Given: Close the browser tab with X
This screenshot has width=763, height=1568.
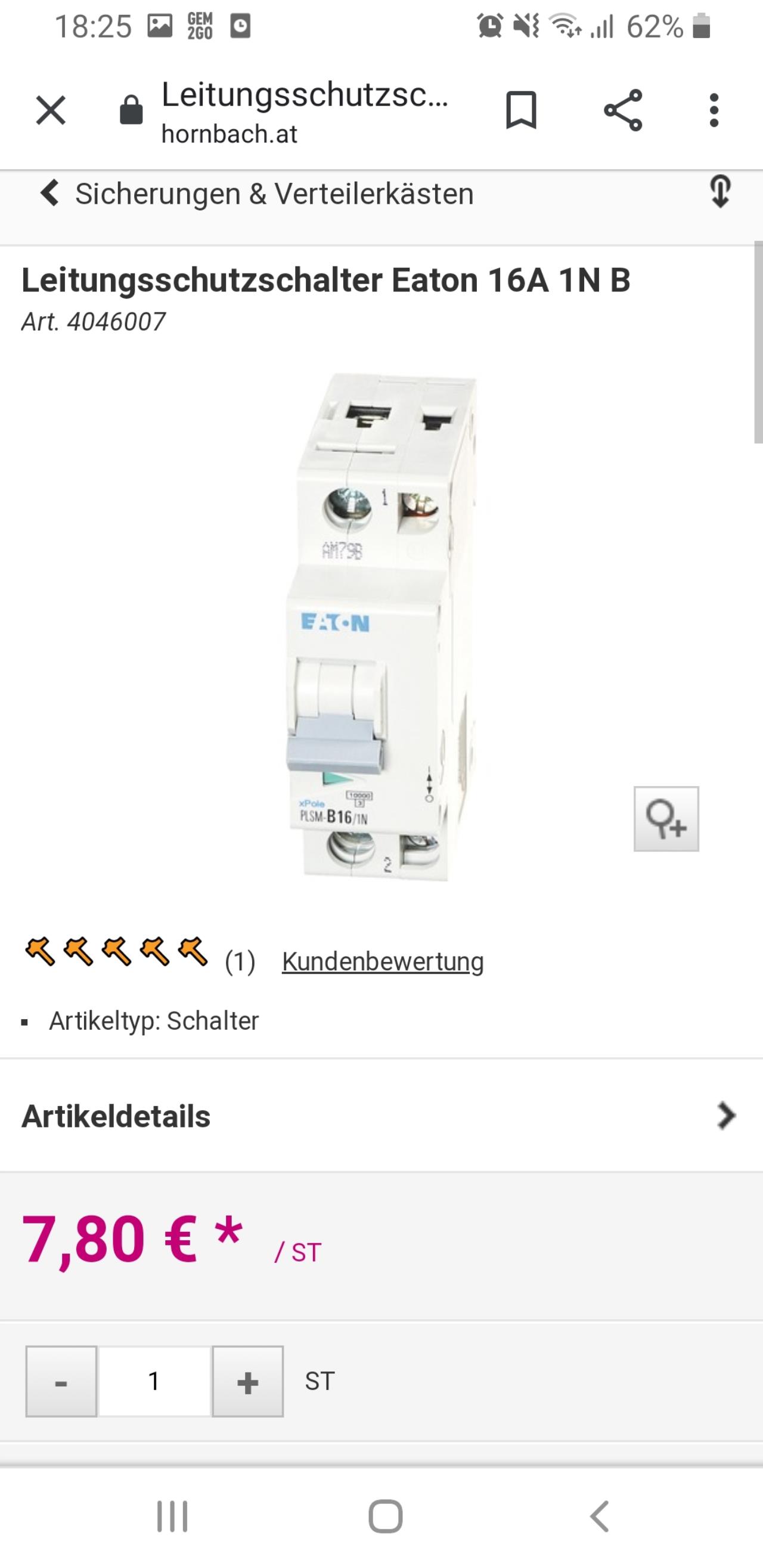Looking at the screenshot, I should click(x=51, y=111).
